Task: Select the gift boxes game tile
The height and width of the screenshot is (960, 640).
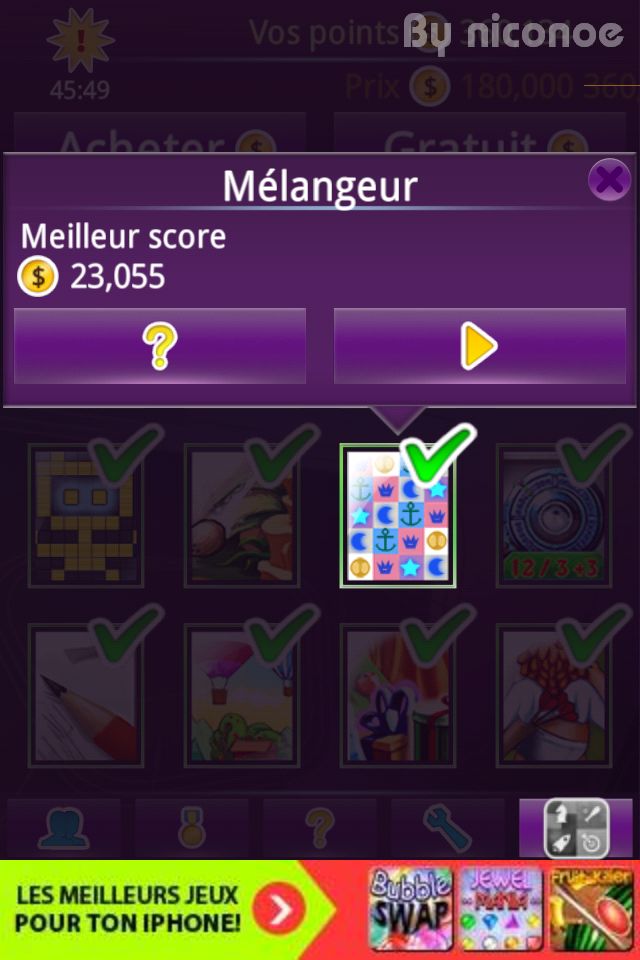Action: pos(398,695)
